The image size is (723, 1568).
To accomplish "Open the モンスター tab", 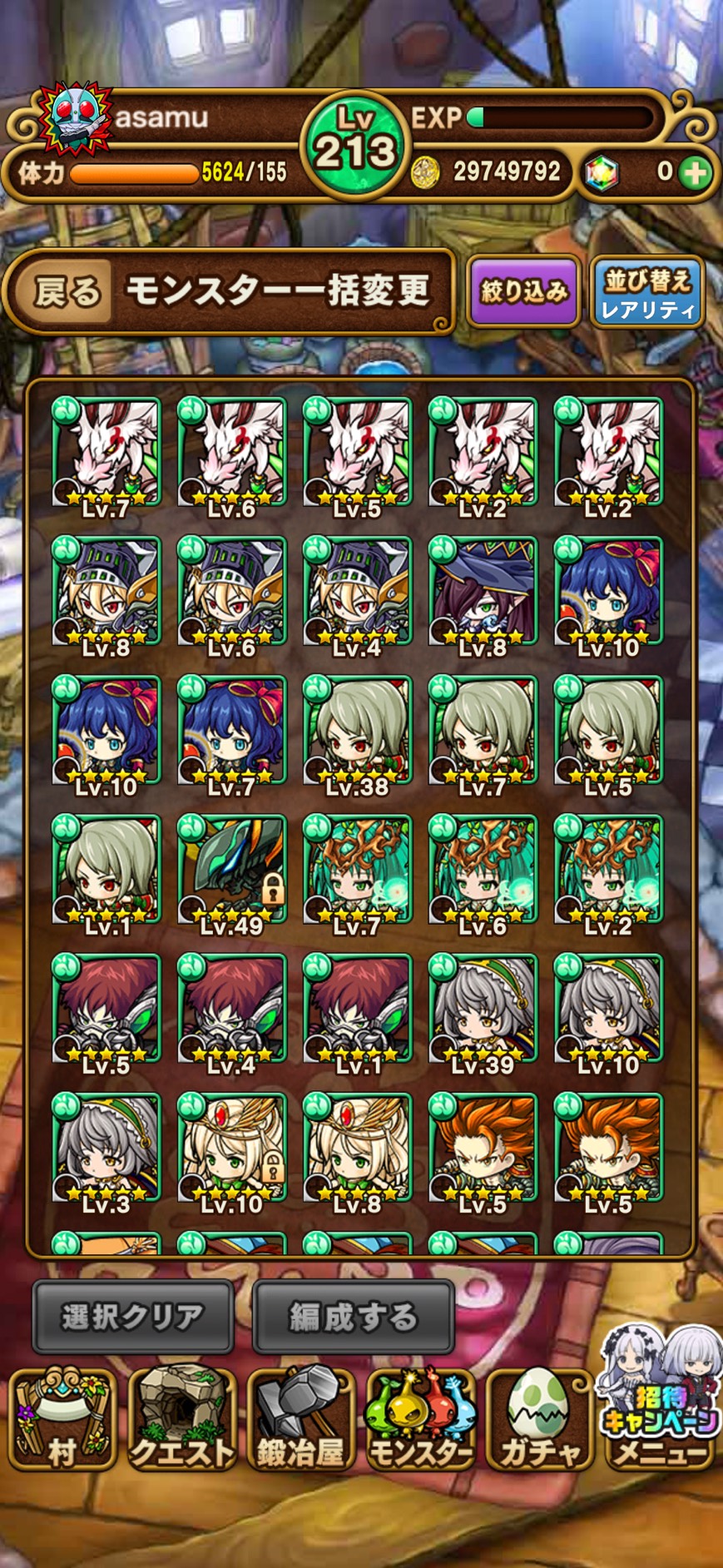I will (420, 1420).
